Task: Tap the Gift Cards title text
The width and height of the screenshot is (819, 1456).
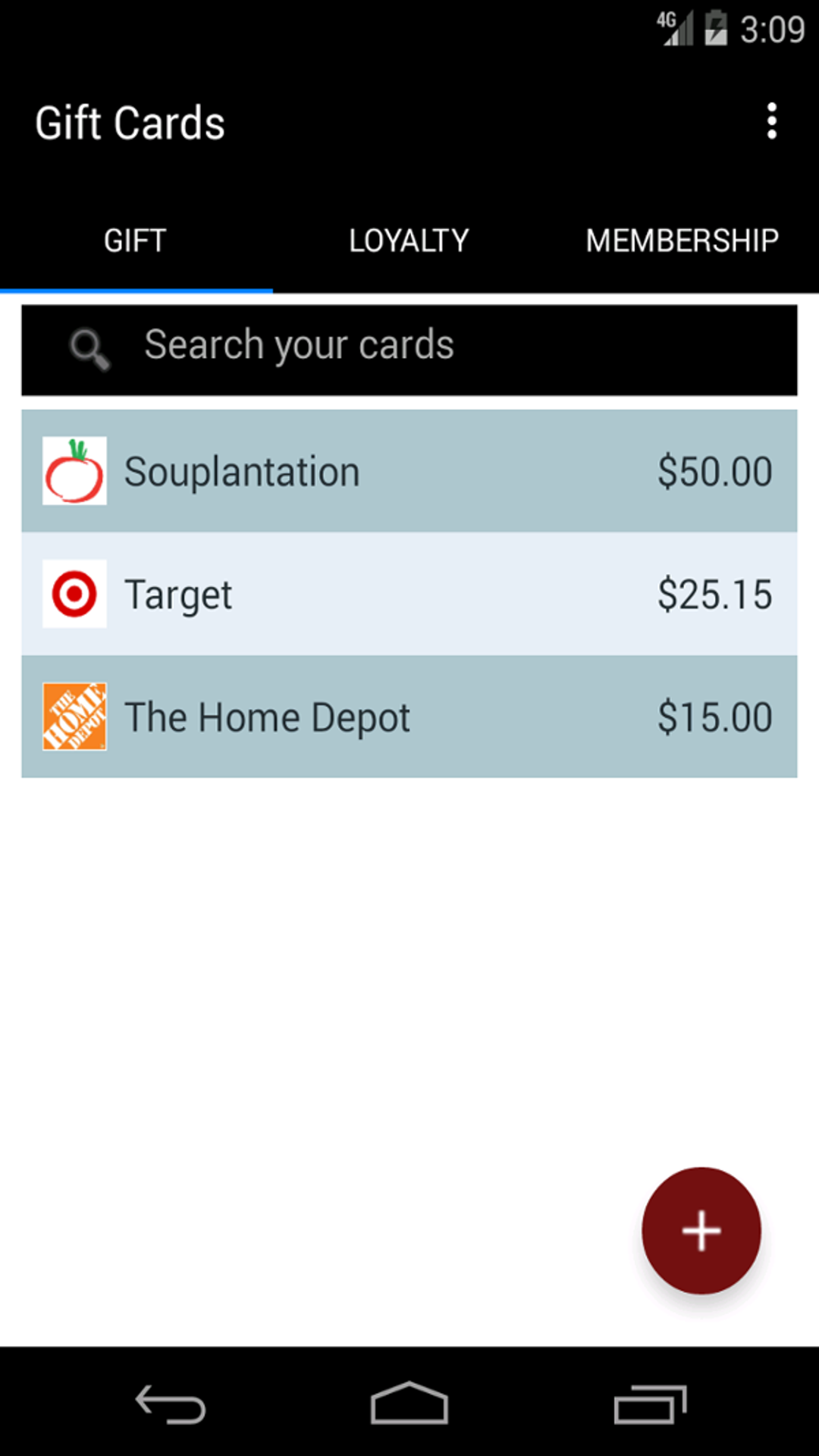Action: pos(130,122)
